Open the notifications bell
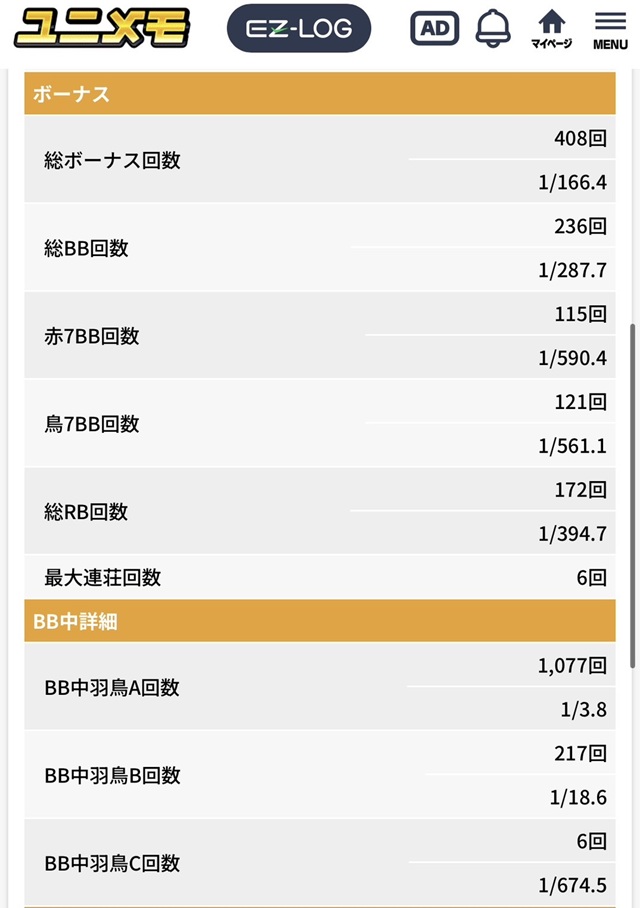The width and height of the screenshot is (640, 908). point(493,29)
